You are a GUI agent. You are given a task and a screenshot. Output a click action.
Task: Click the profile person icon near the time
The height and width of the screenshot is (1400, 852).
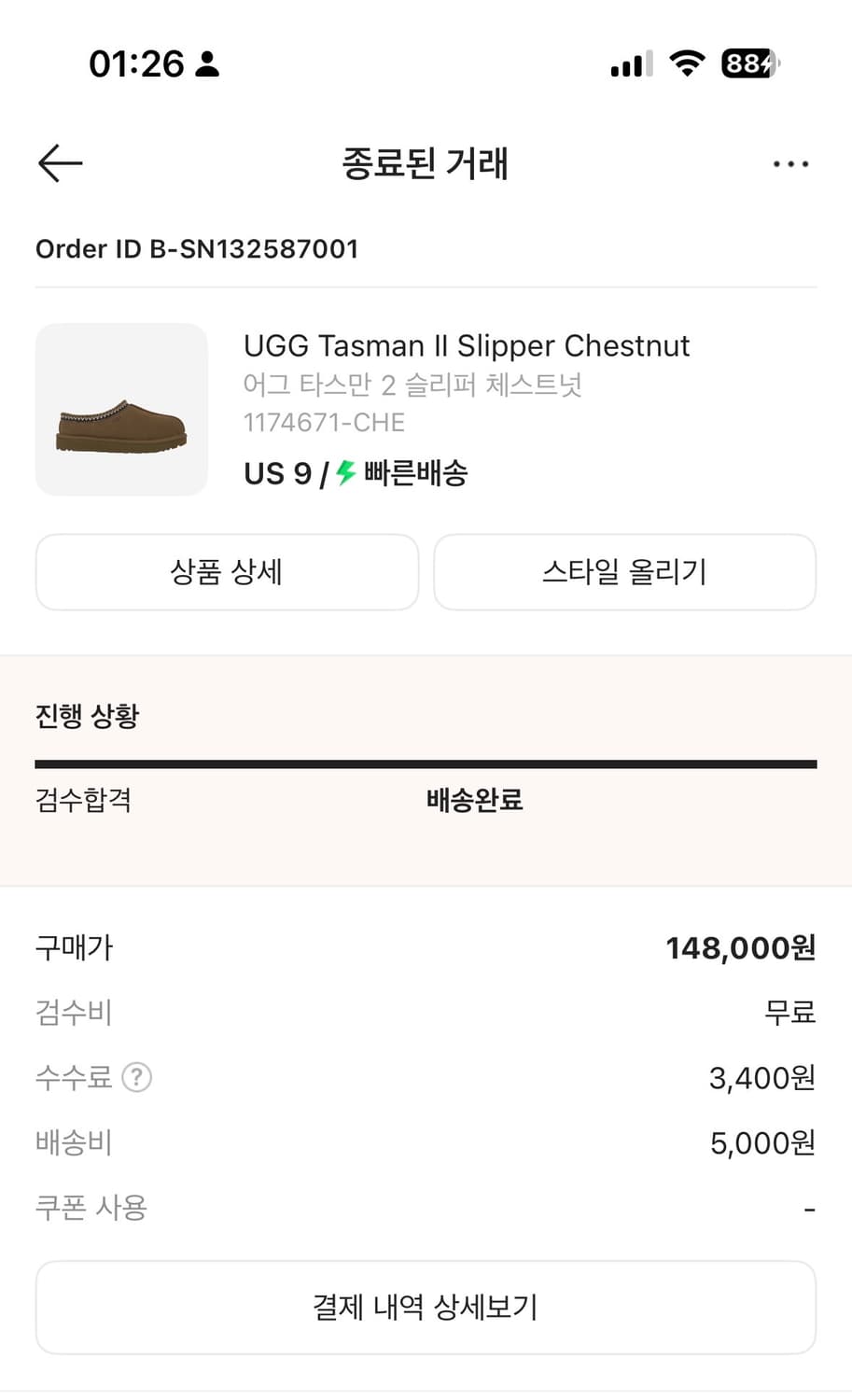(x=206, y=63)
